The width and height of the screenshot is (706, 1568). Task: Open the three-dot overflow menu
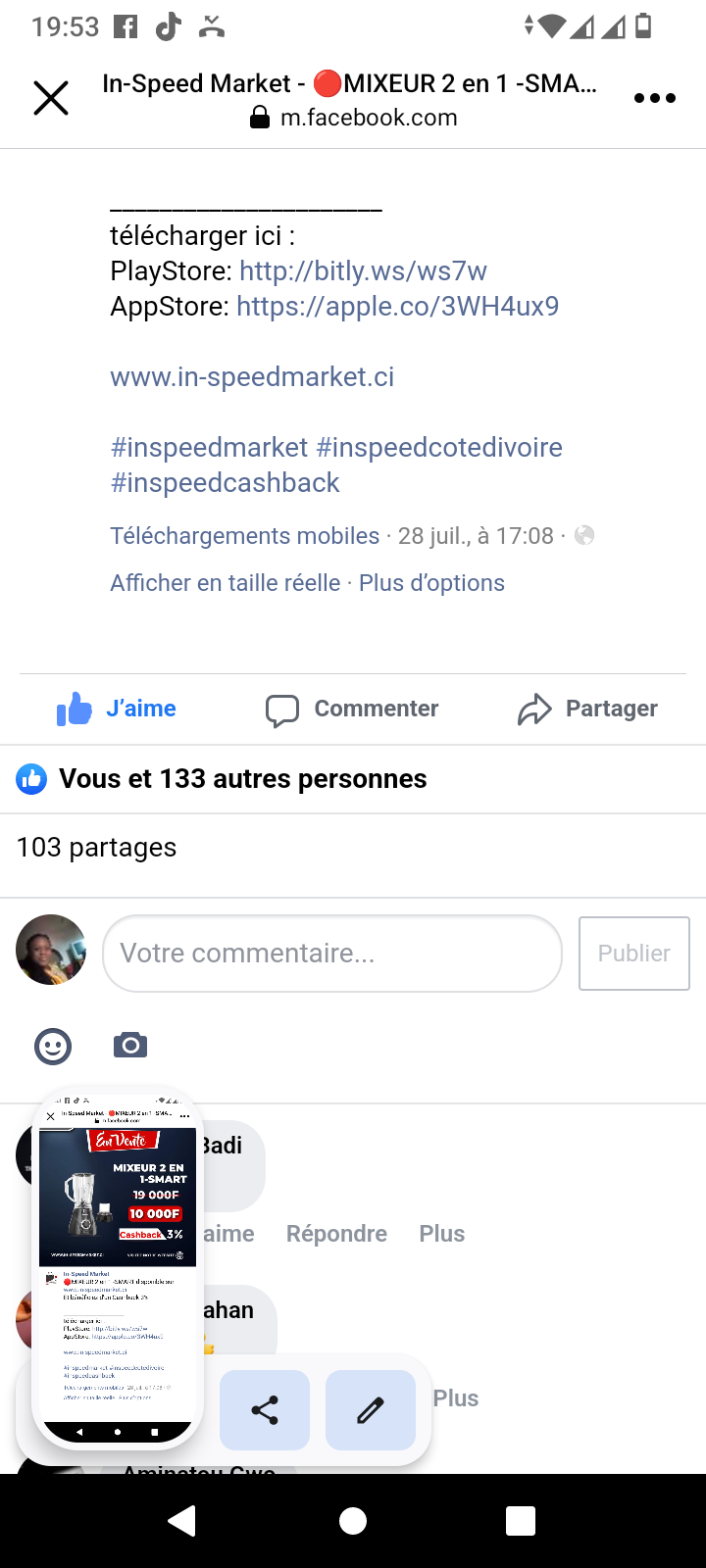654,98
